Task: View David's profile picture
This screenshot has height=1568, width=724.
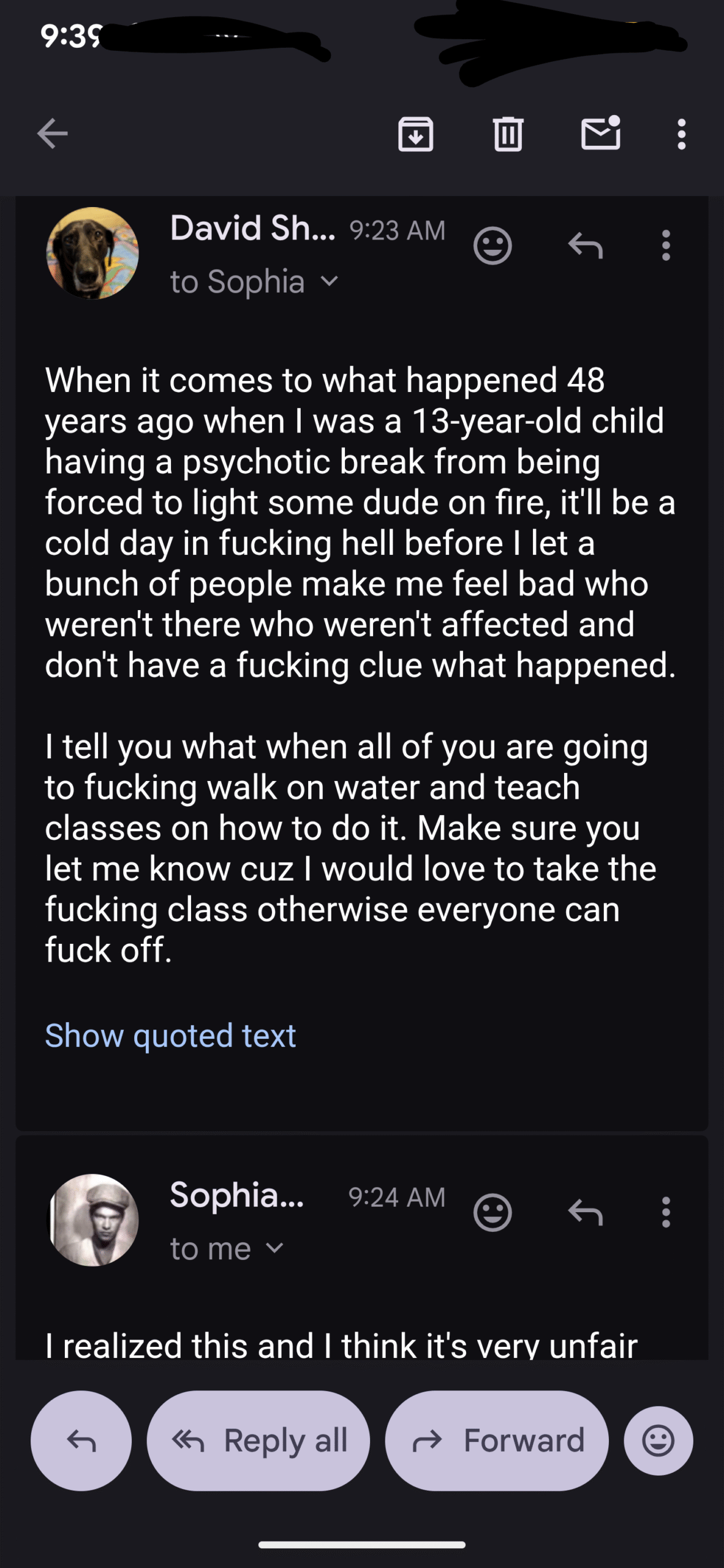Action: click(x=93, y=253)
